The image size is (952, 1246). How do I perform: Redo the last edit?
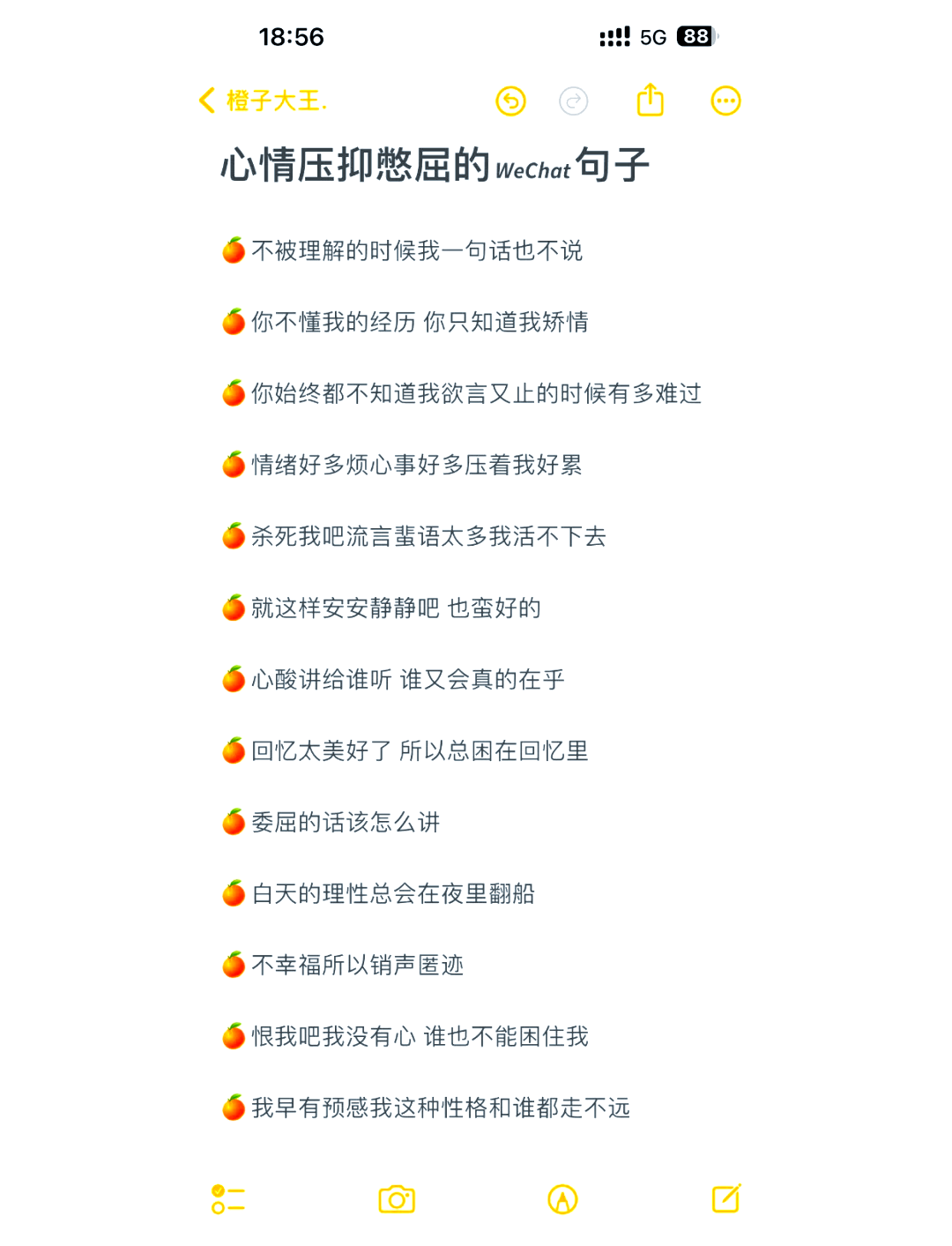(x=574, y=101)
